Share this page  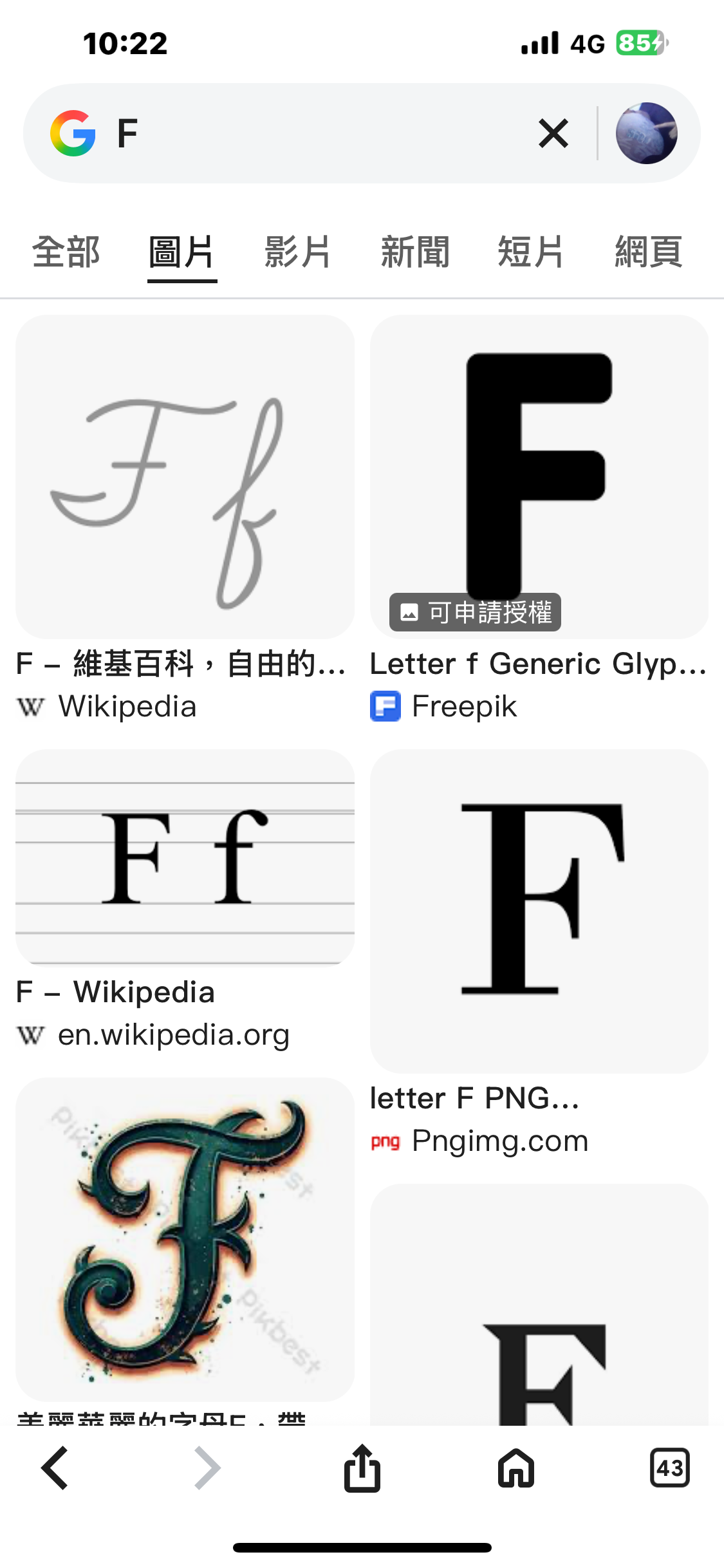(x=362, y=1468)
